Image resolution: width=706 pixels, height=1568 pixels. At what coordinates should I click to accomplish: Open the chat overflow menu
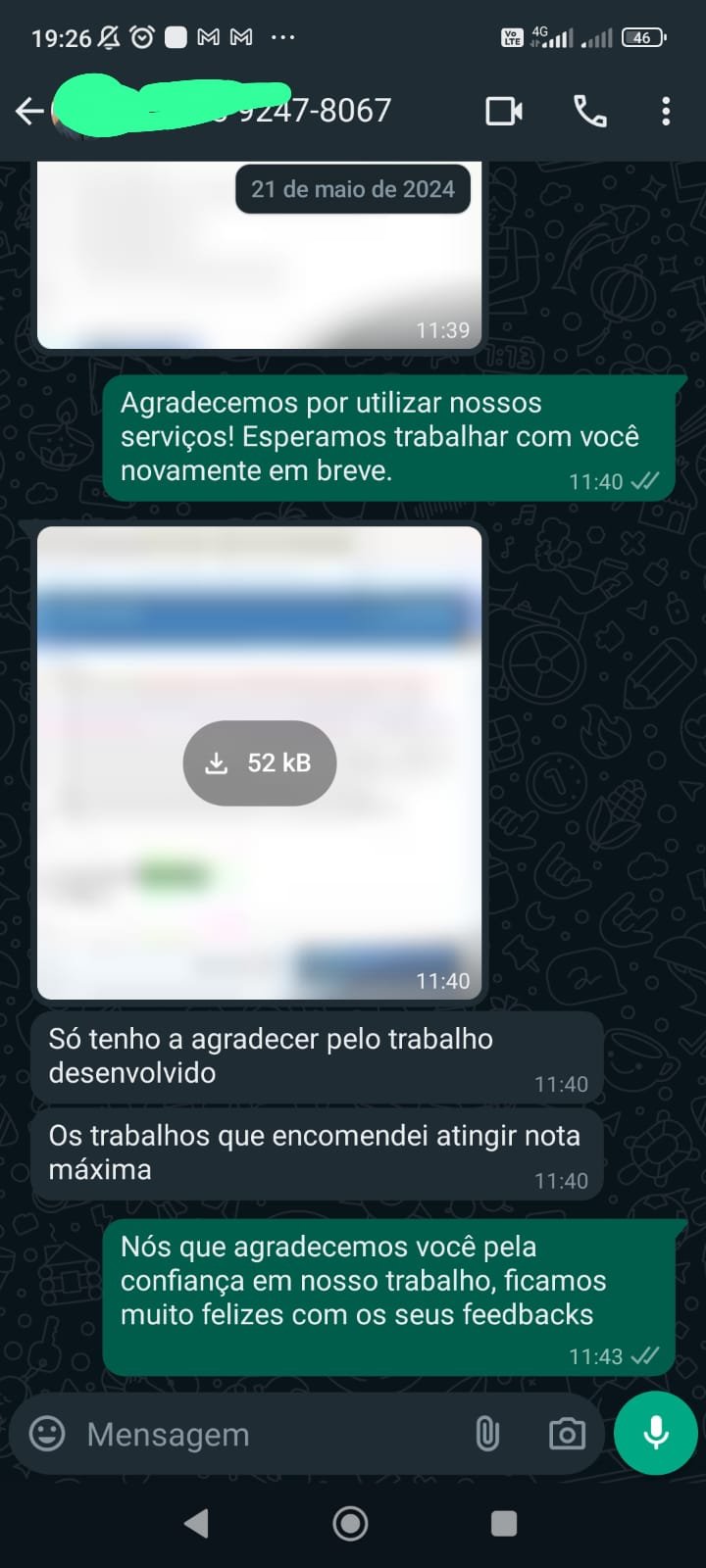coord(666,111)
